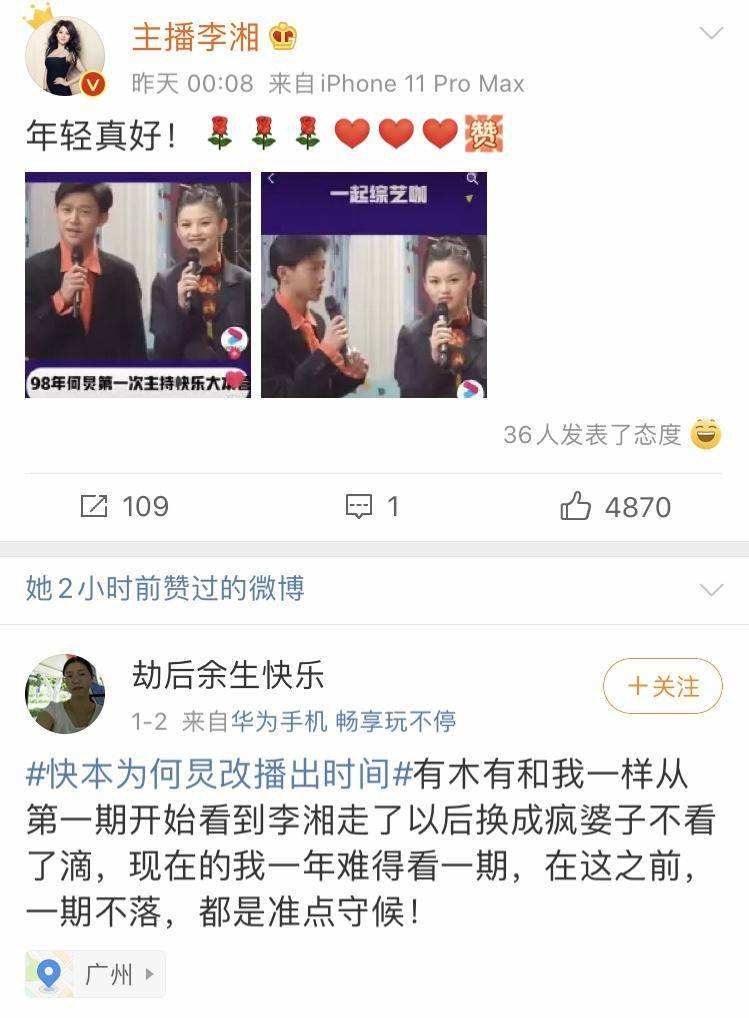Screen dimensions: 749x1018
Task: Open 主播李湘's profile avatar
Action: pyautogui.click(x=65, y=55)
